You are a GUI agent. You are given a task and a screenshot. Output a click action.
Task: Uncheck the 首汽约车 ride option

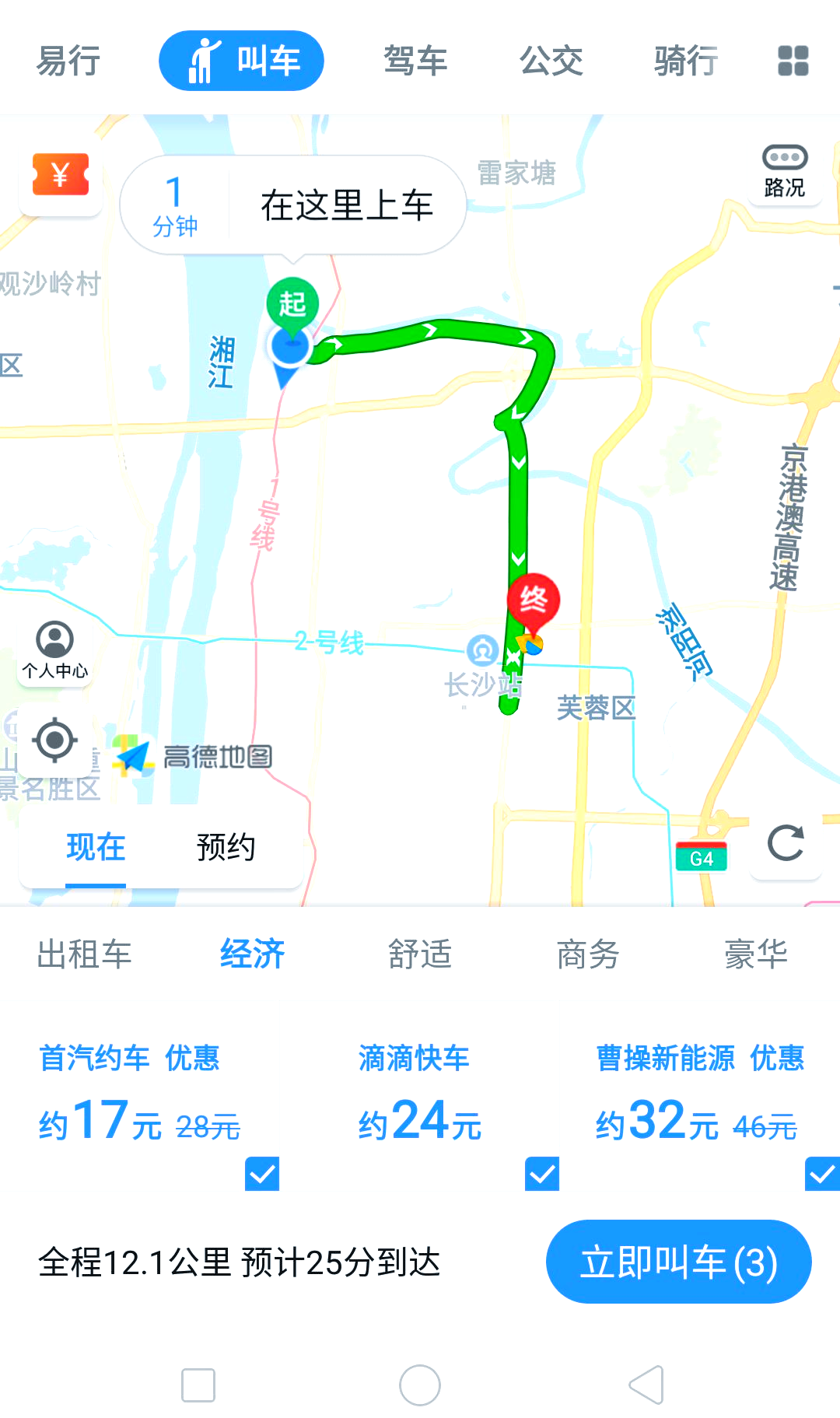point(262,1174)
